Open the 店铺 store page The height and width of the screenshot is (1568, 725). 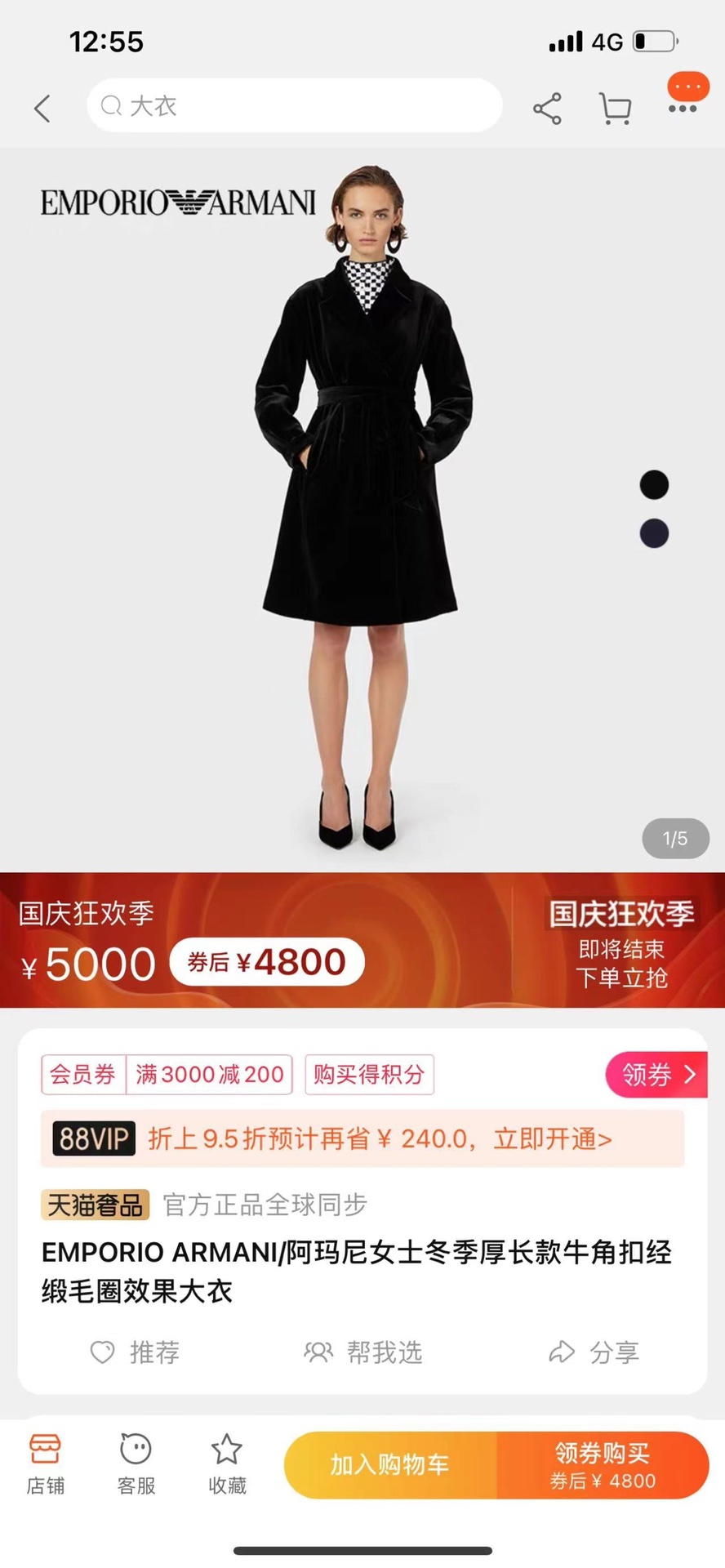pyautogui.click(x=45, y=1464)
